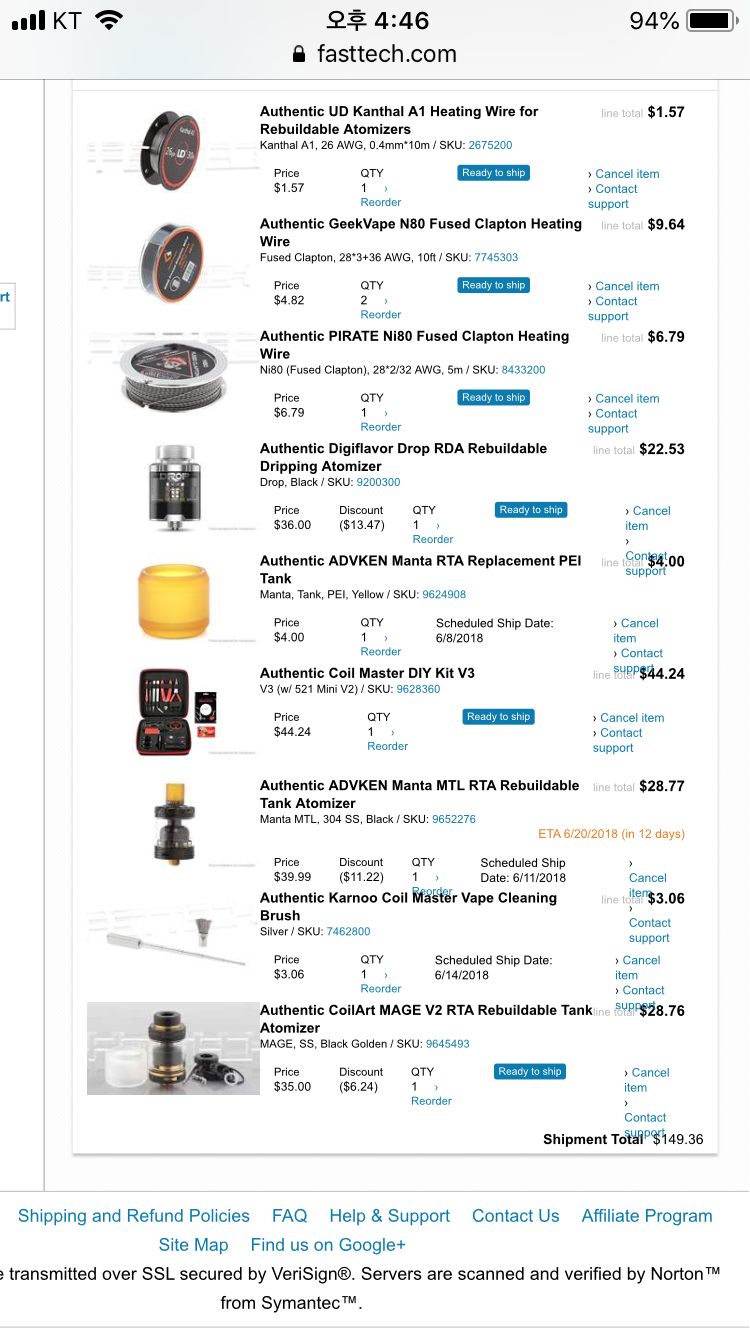Reorder the Digiflavor Drop RDA
The height and width of the screenshot is (1334, 750).
point(432,539)
